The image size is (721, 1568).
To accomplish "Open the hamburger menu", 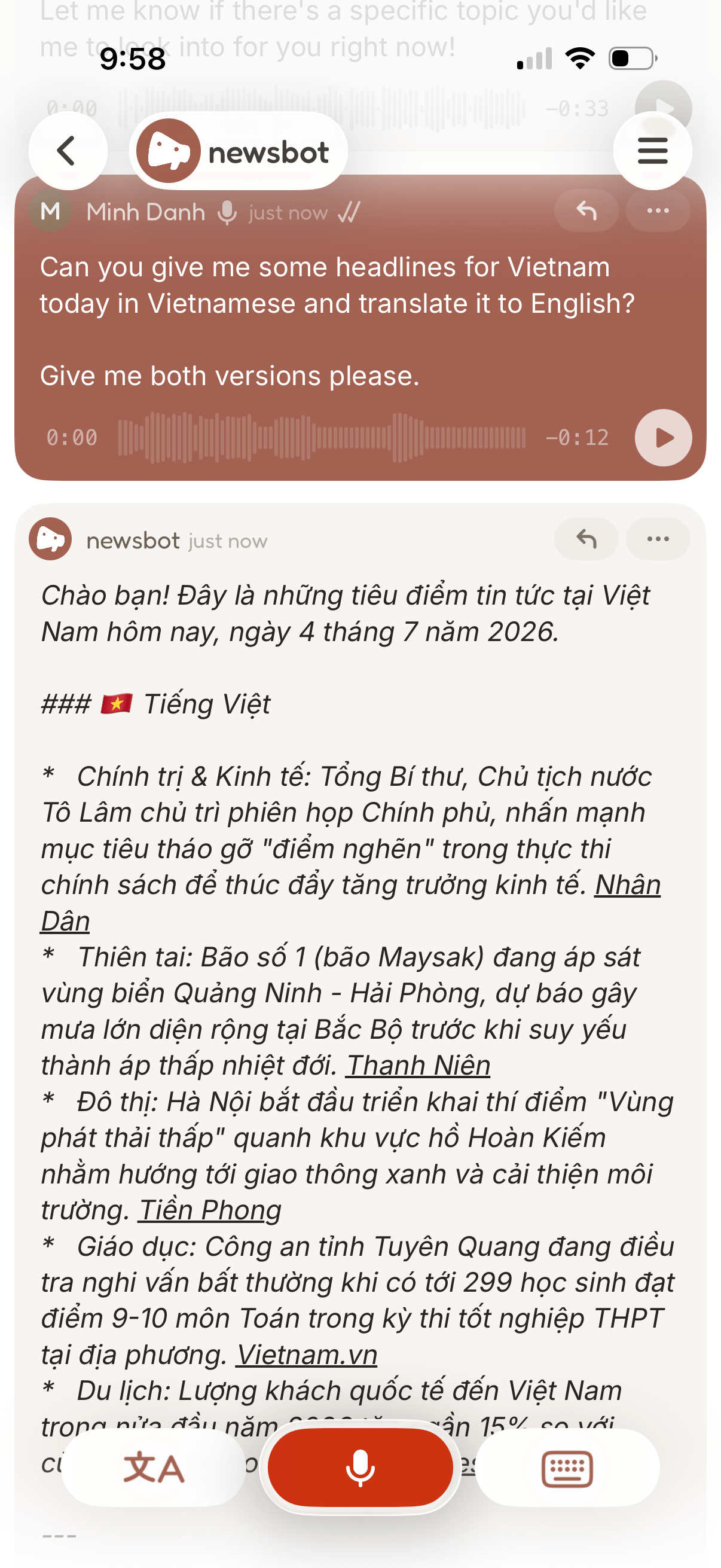I will click(x=652, y=151).
